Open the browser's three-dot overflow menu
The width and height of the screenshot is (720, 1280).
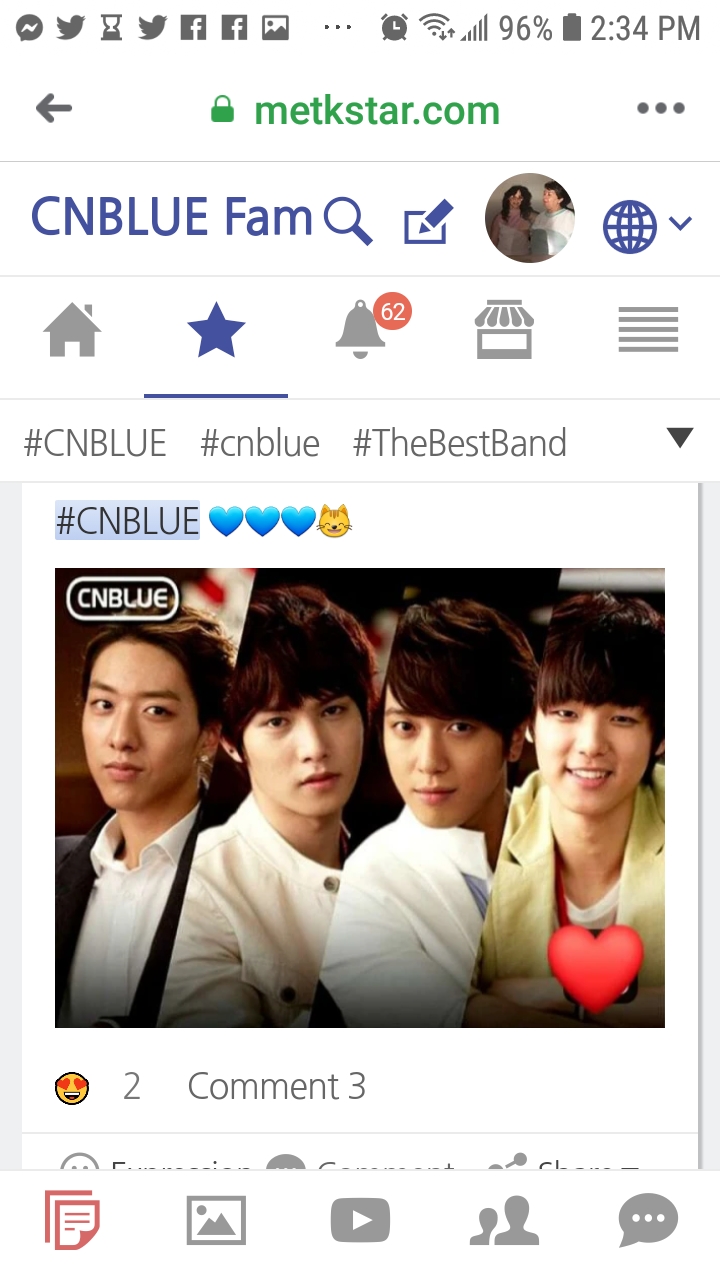click(x=661, y=109)
